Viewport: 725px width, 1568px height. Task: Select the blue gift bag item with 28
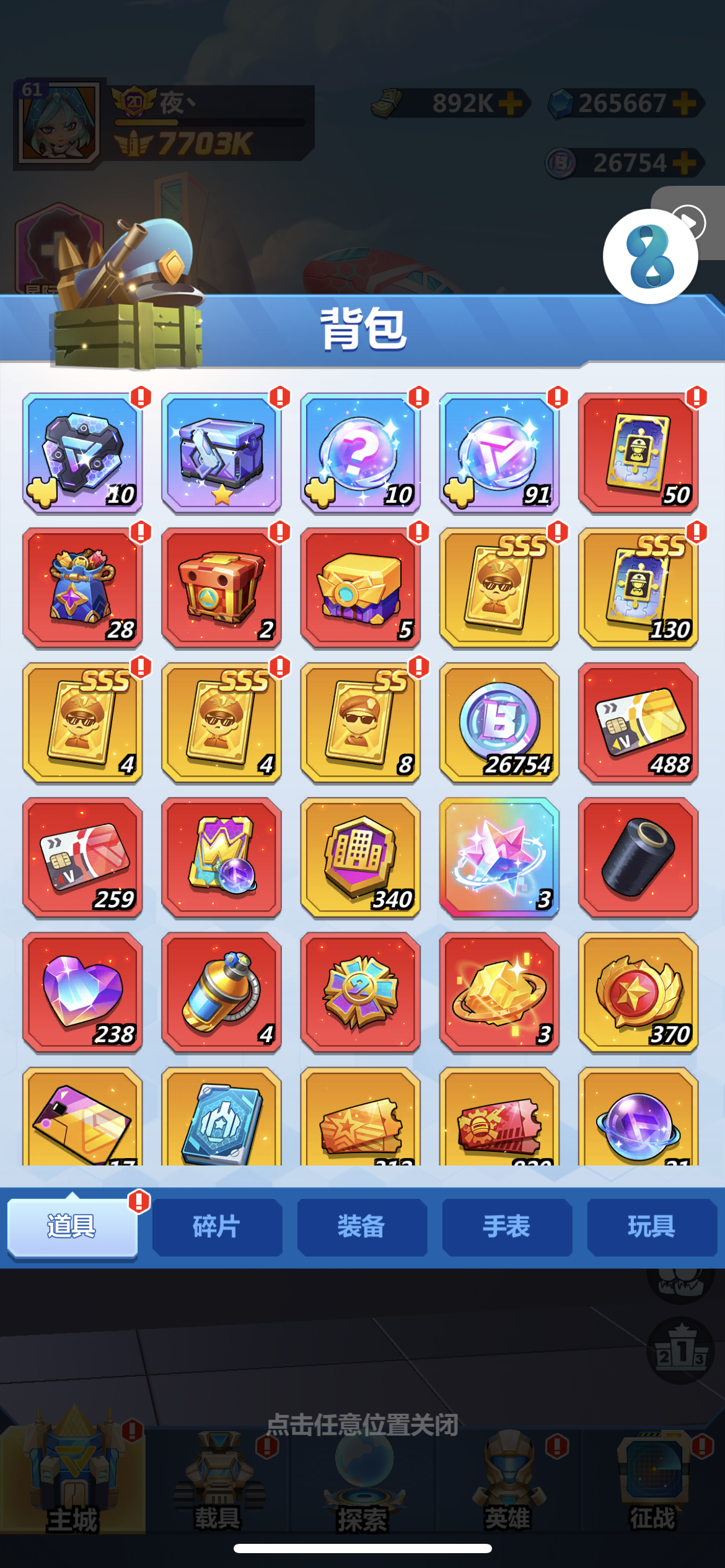pos(82,588)
